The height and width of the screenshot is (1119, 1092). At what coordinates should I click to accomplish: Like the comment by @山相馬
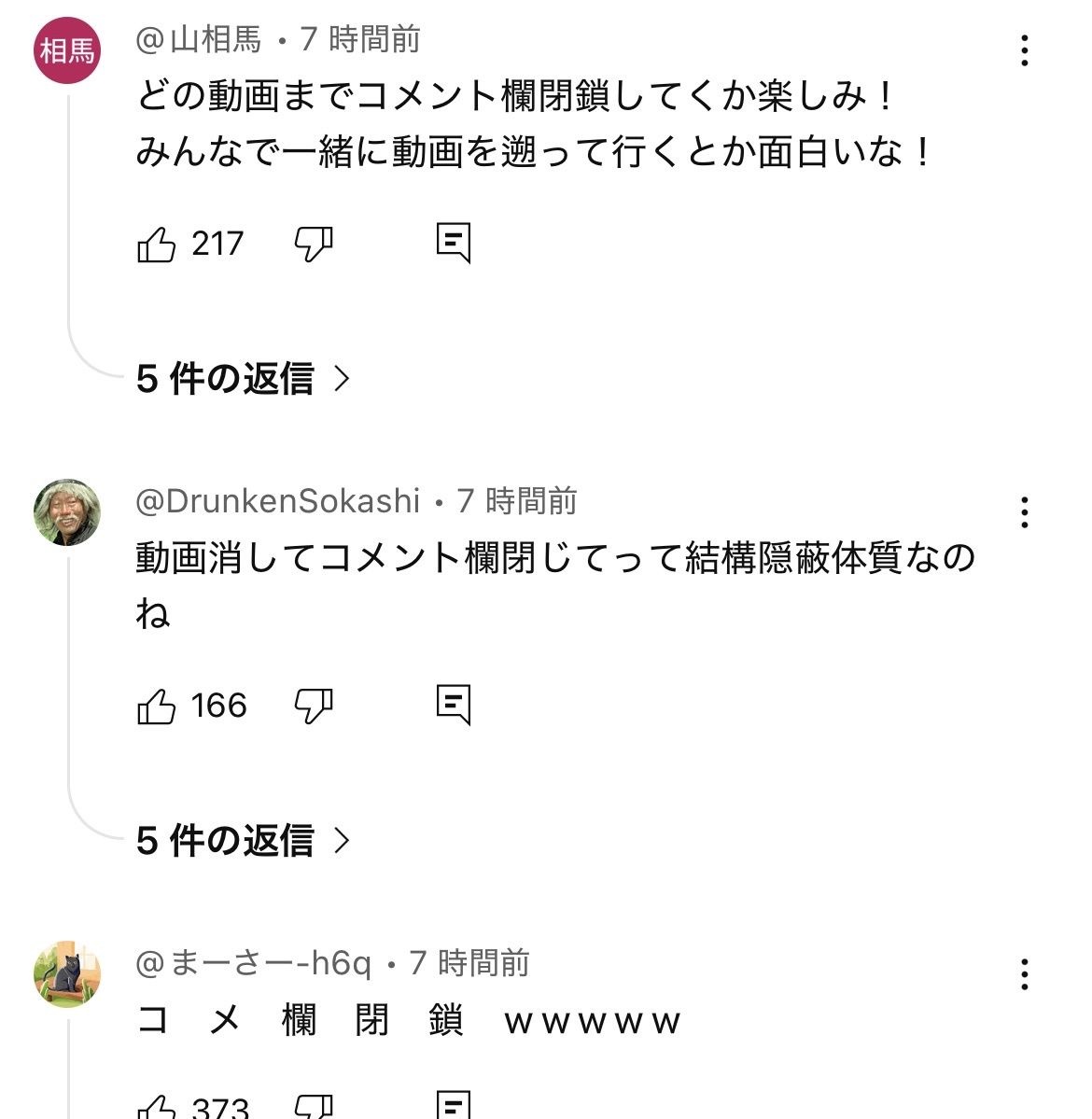click(157, 245)
